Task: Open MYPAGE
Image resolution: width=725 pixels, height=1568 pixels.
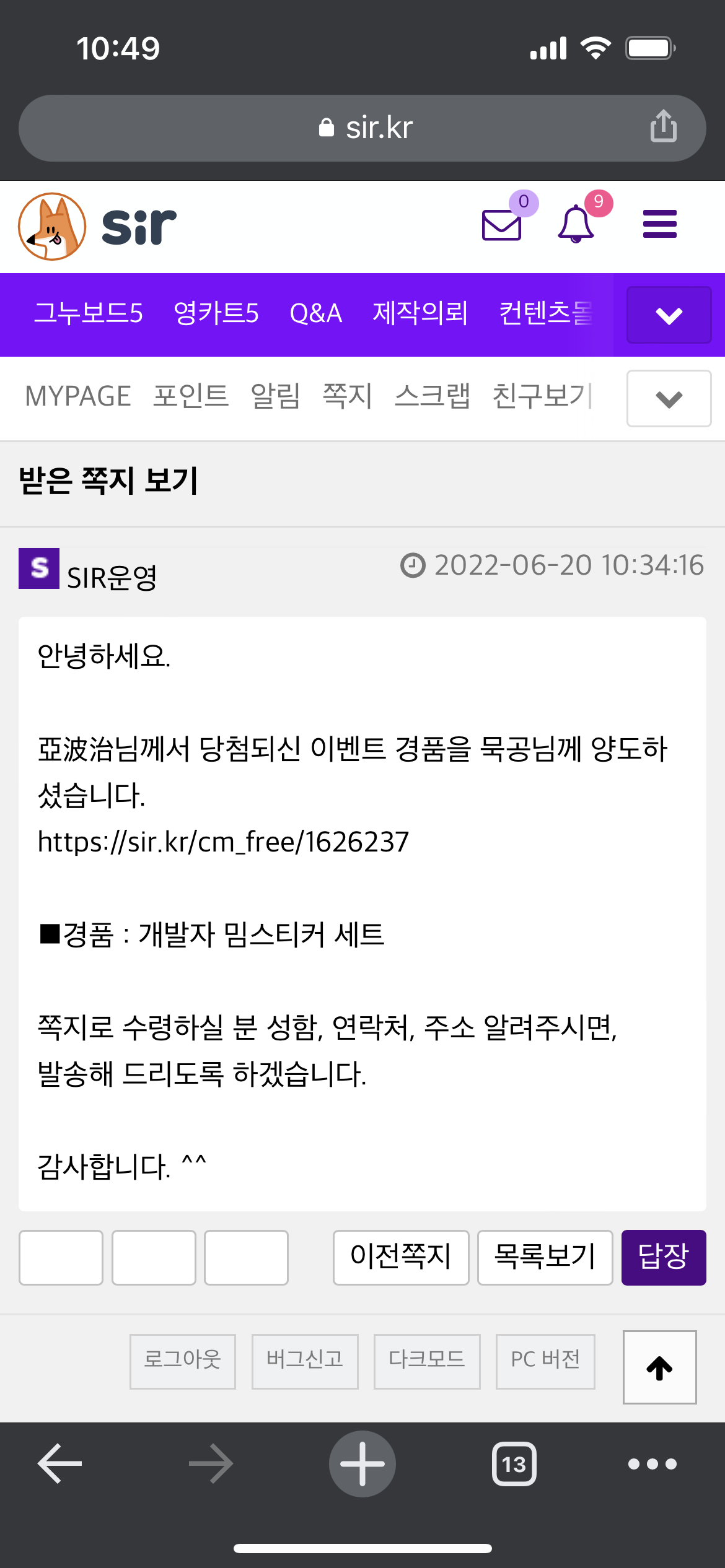Action: click(x=78, y=396)
